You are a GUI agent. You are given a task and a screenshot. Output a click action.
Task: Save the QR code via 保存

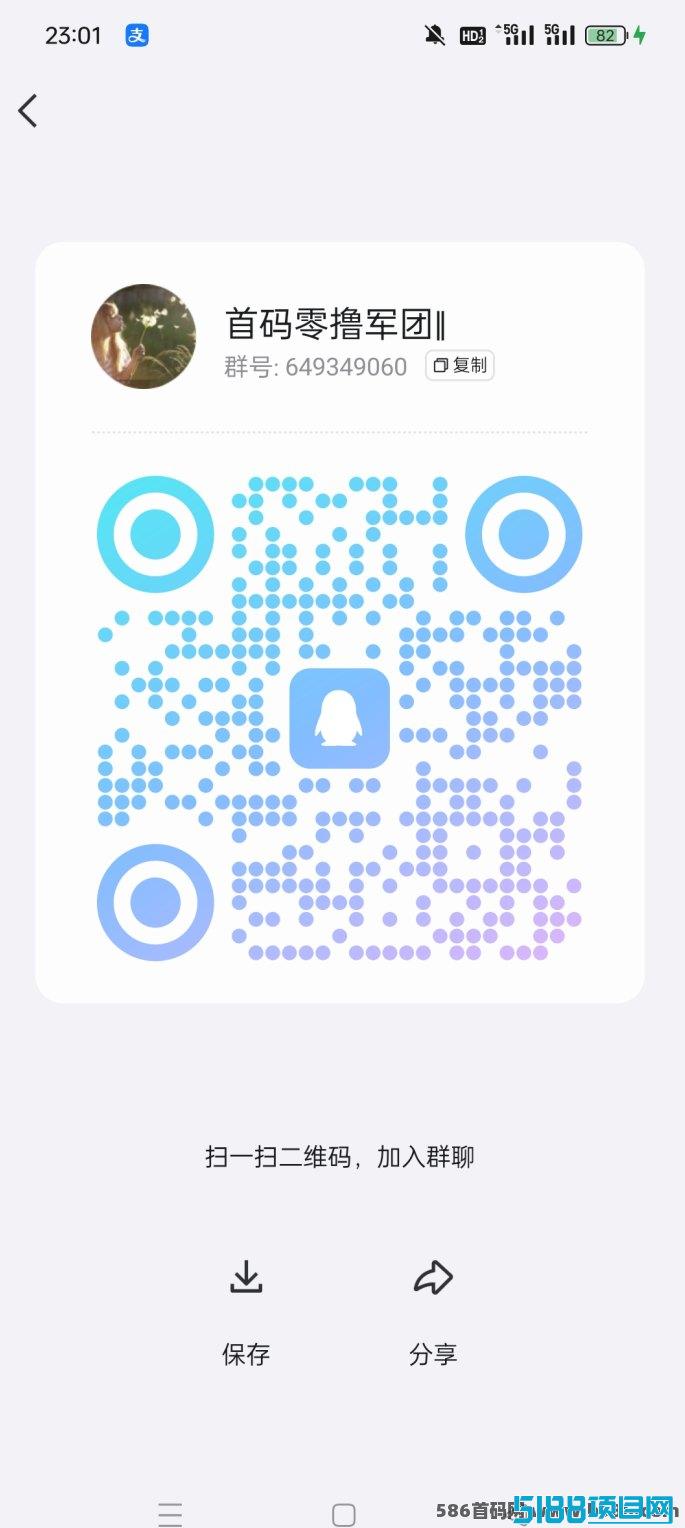(246, 1312)
